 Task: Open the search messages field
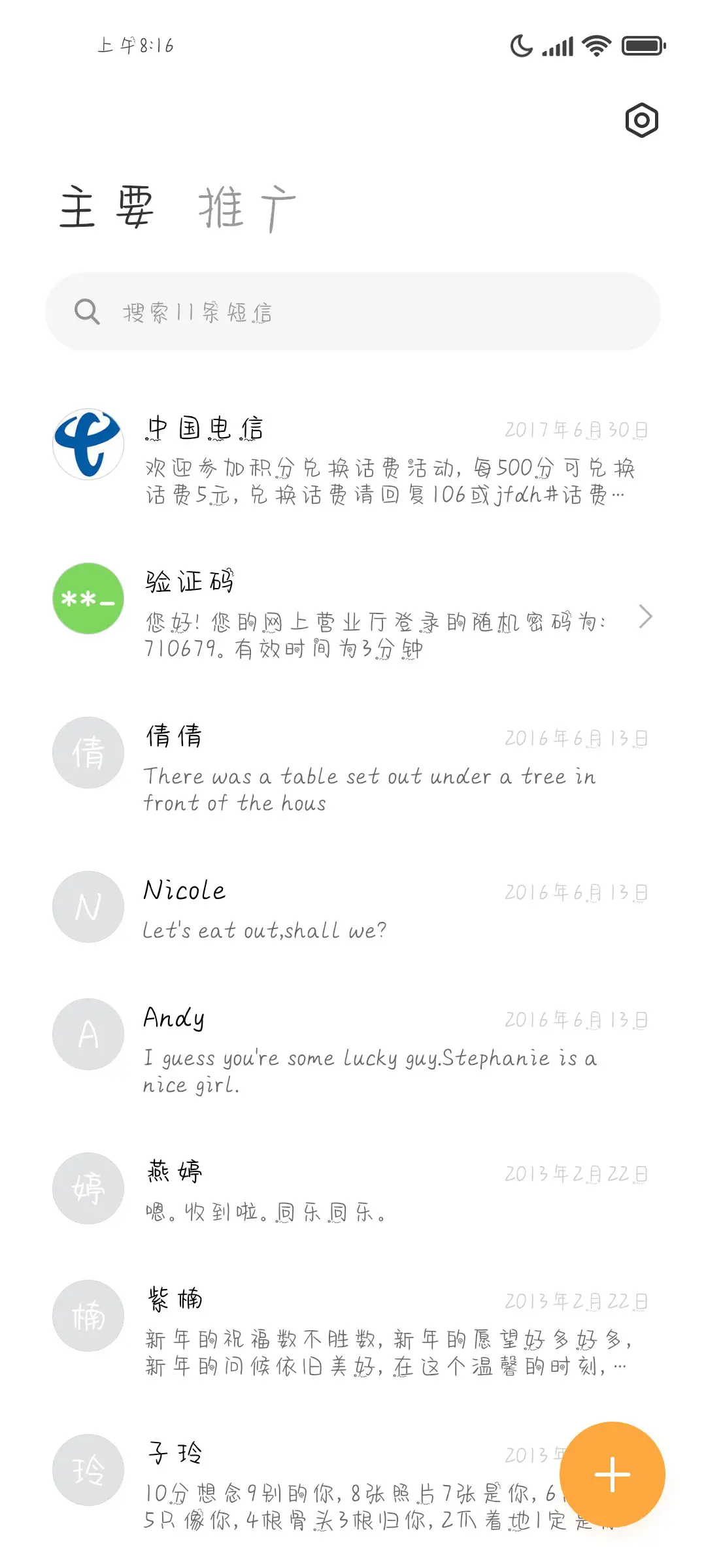click(x=353, y=312)
